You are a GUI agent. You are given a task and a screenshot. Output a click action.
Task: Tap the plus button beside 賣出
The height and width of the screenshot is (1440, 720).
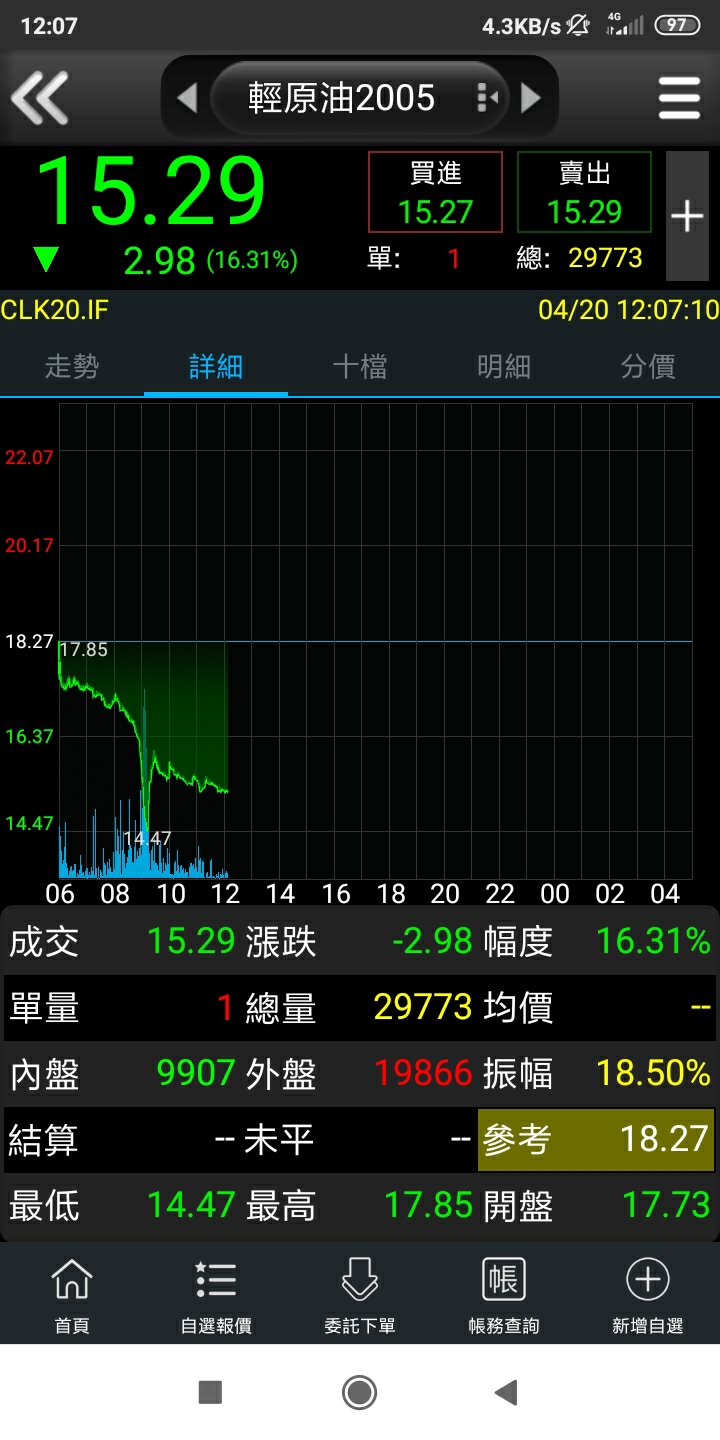(x=687, y=216)
